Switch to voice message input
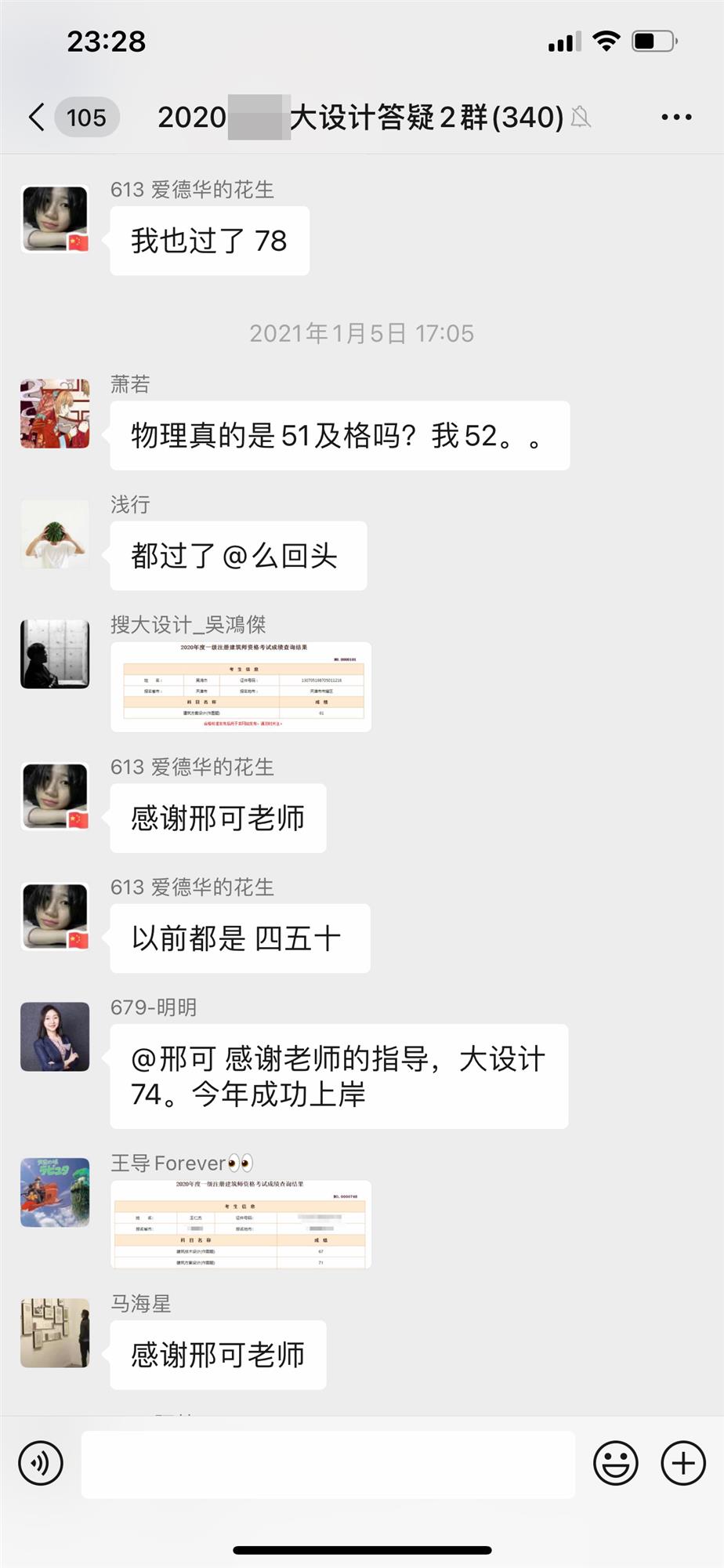724x1568 pixels. [x=41, y=1463]
